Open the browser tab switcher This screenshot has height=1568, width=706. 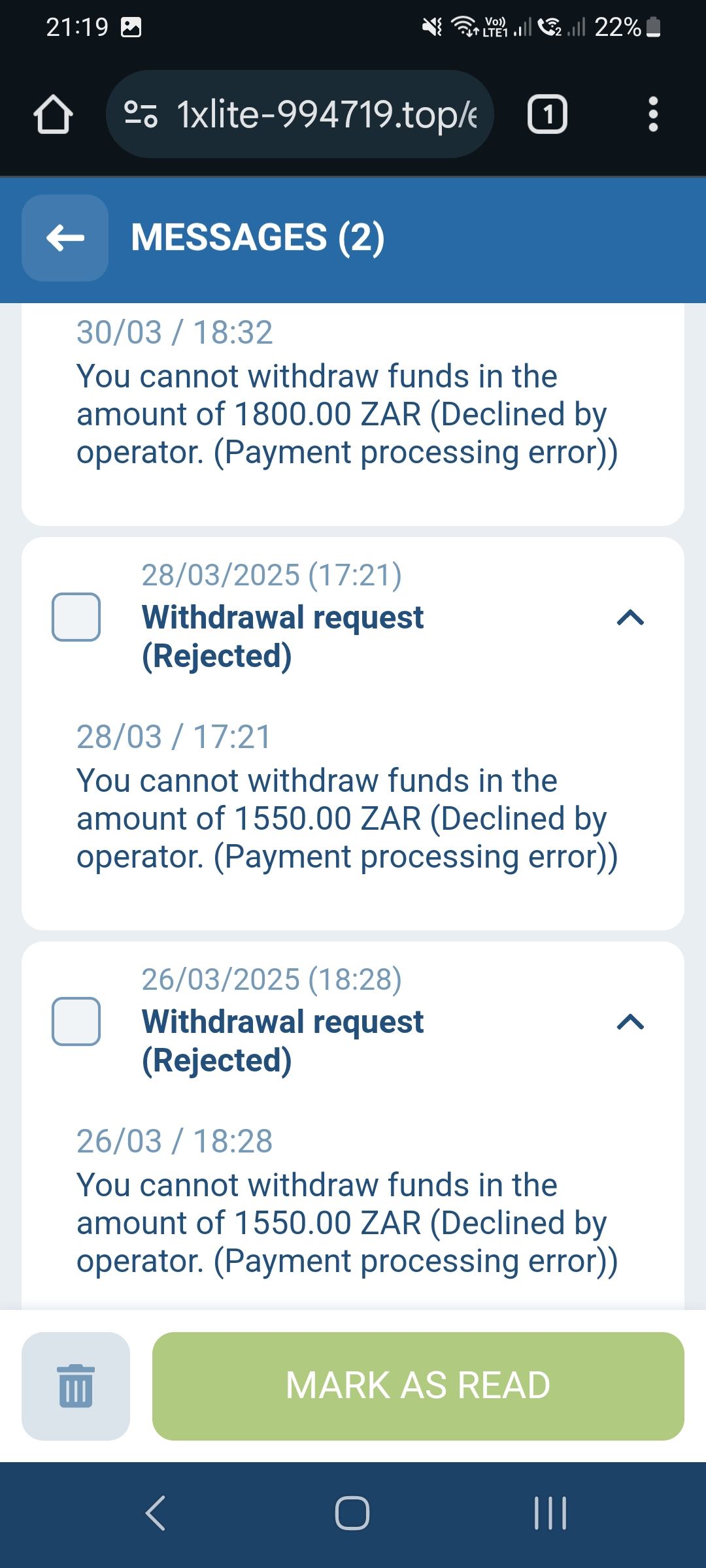click(x=546, y=114)
